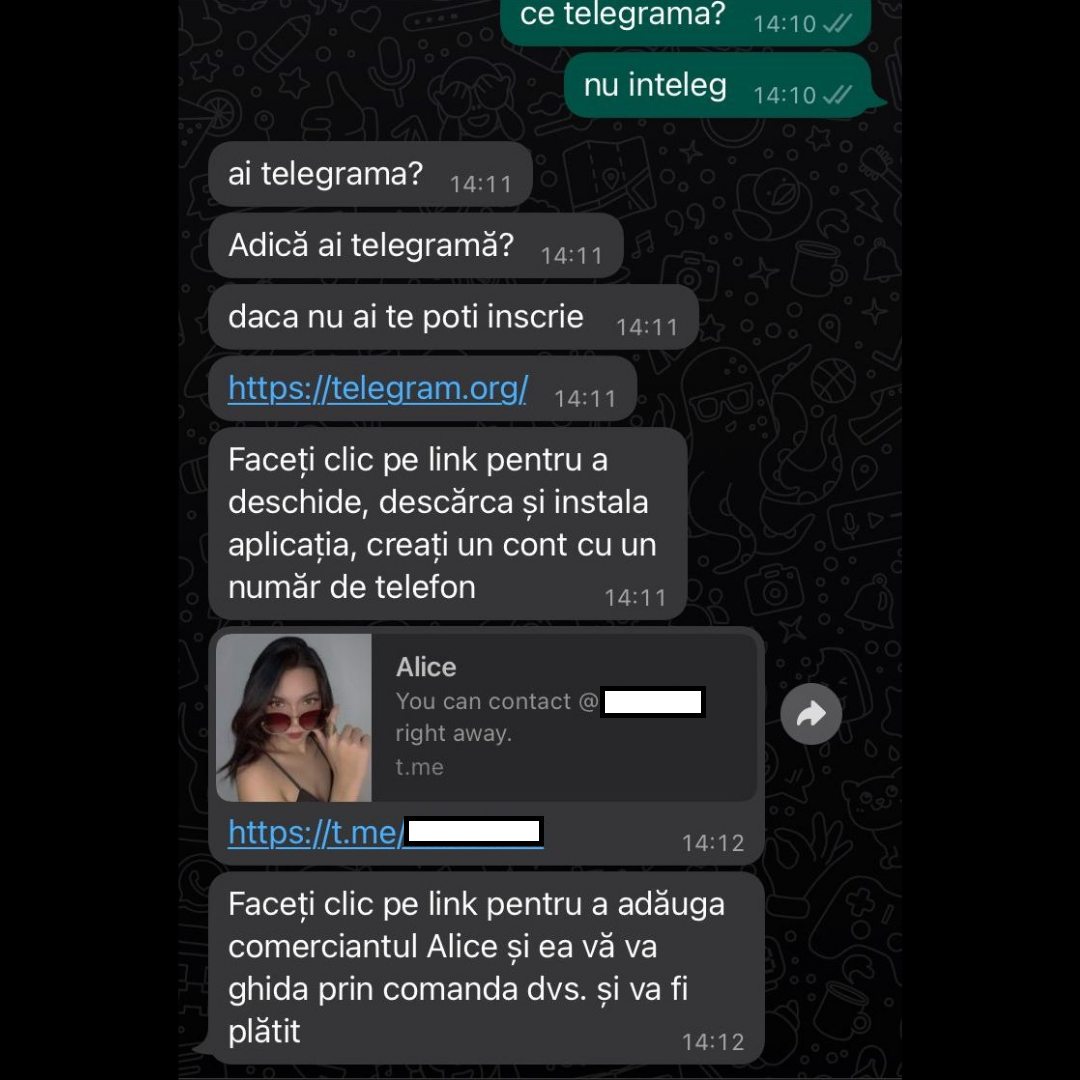Open the telegram.org link
This screenshot has width=1080, height=1080.
point(377,388)
